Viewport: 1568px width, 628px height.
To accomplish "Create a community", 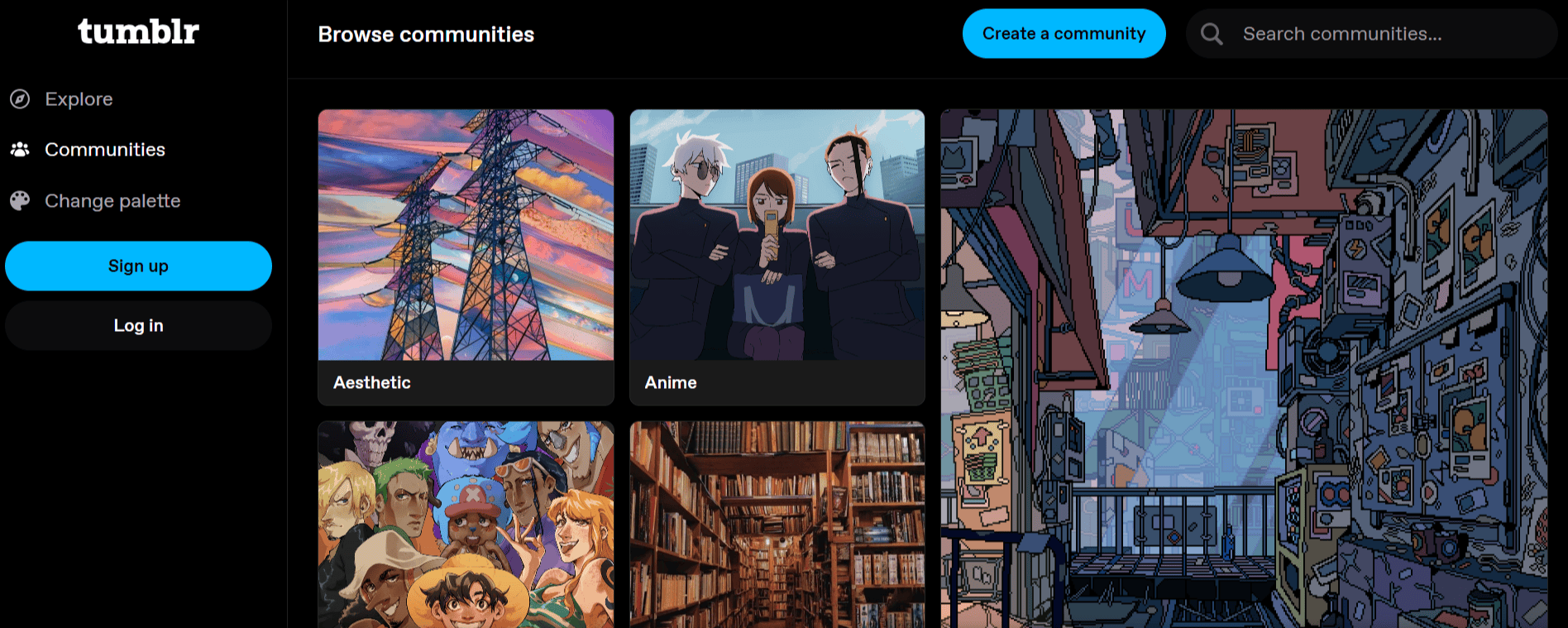I will point(1064,34).
